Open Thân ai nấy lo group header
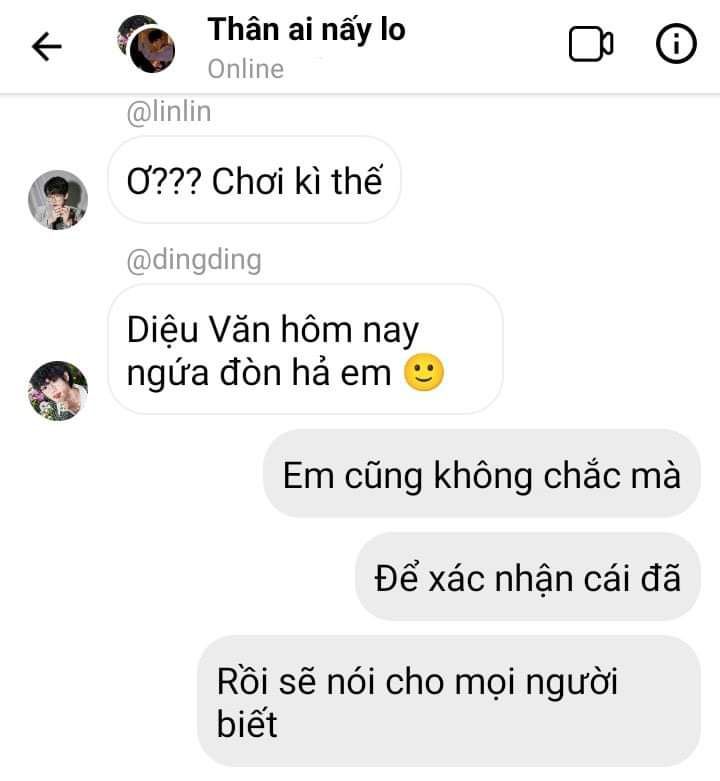 click(x=306, y=31)
